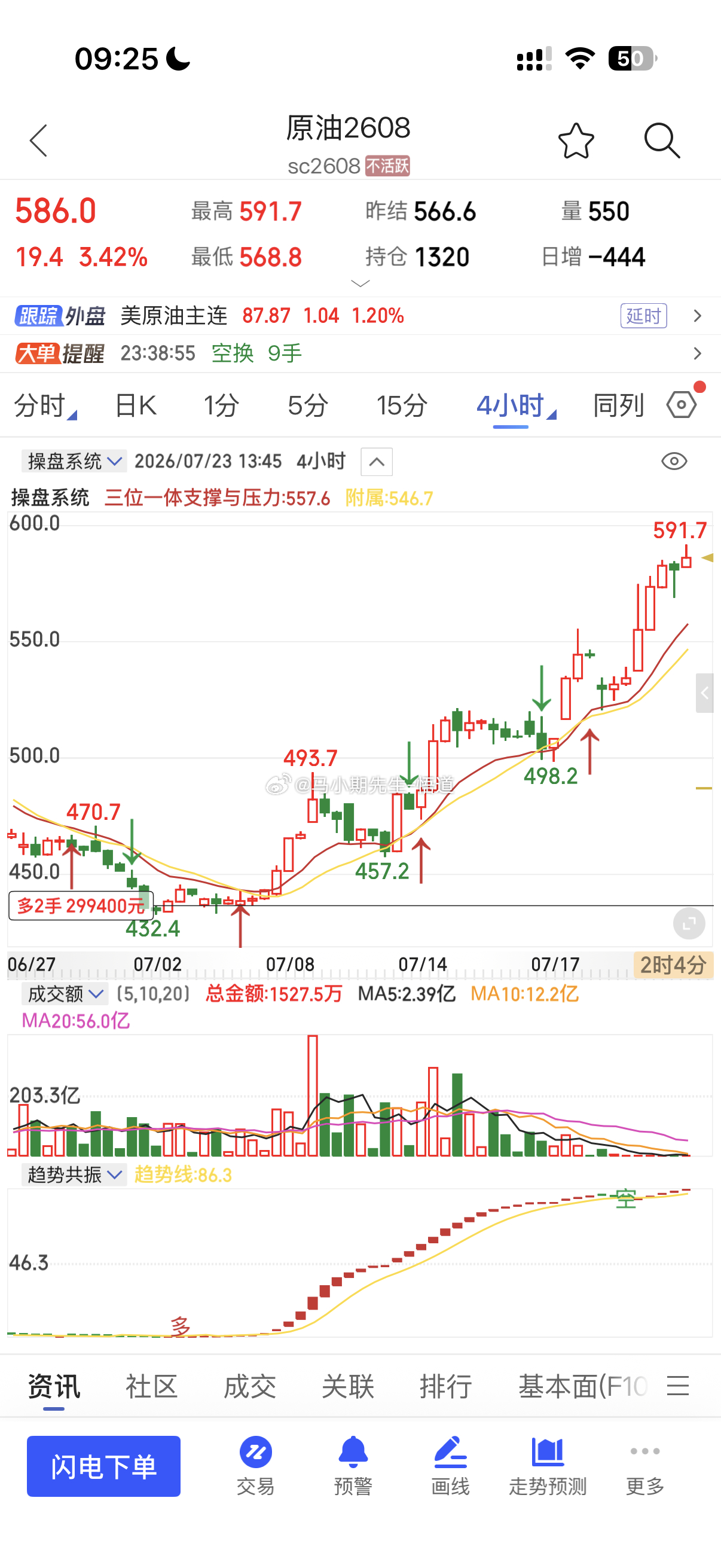Tap the 闪电下单 button

pos(103,1466)
